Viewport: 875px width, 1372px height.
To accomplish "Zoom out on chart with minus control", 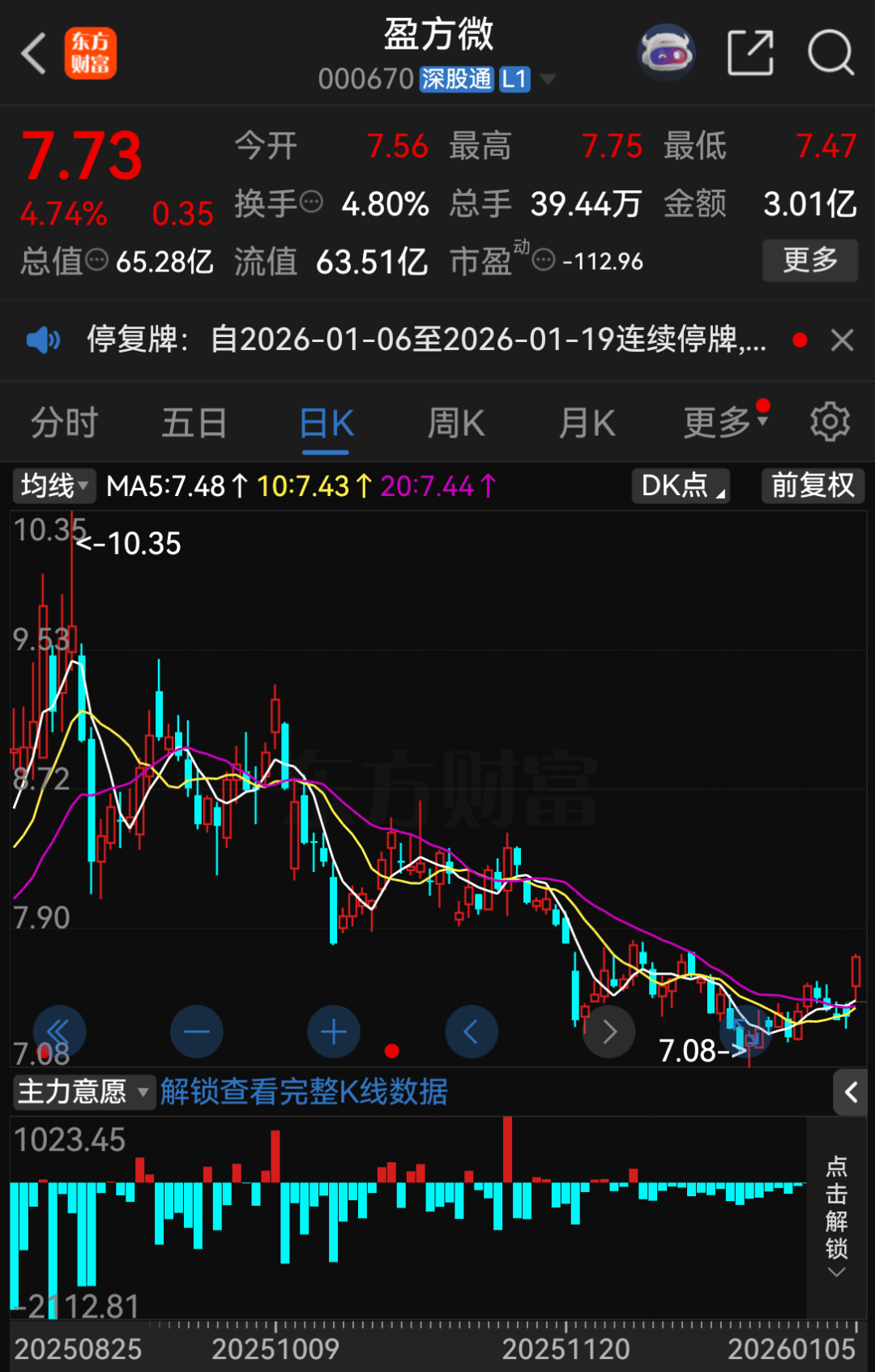I will (x=196, y=1031).
